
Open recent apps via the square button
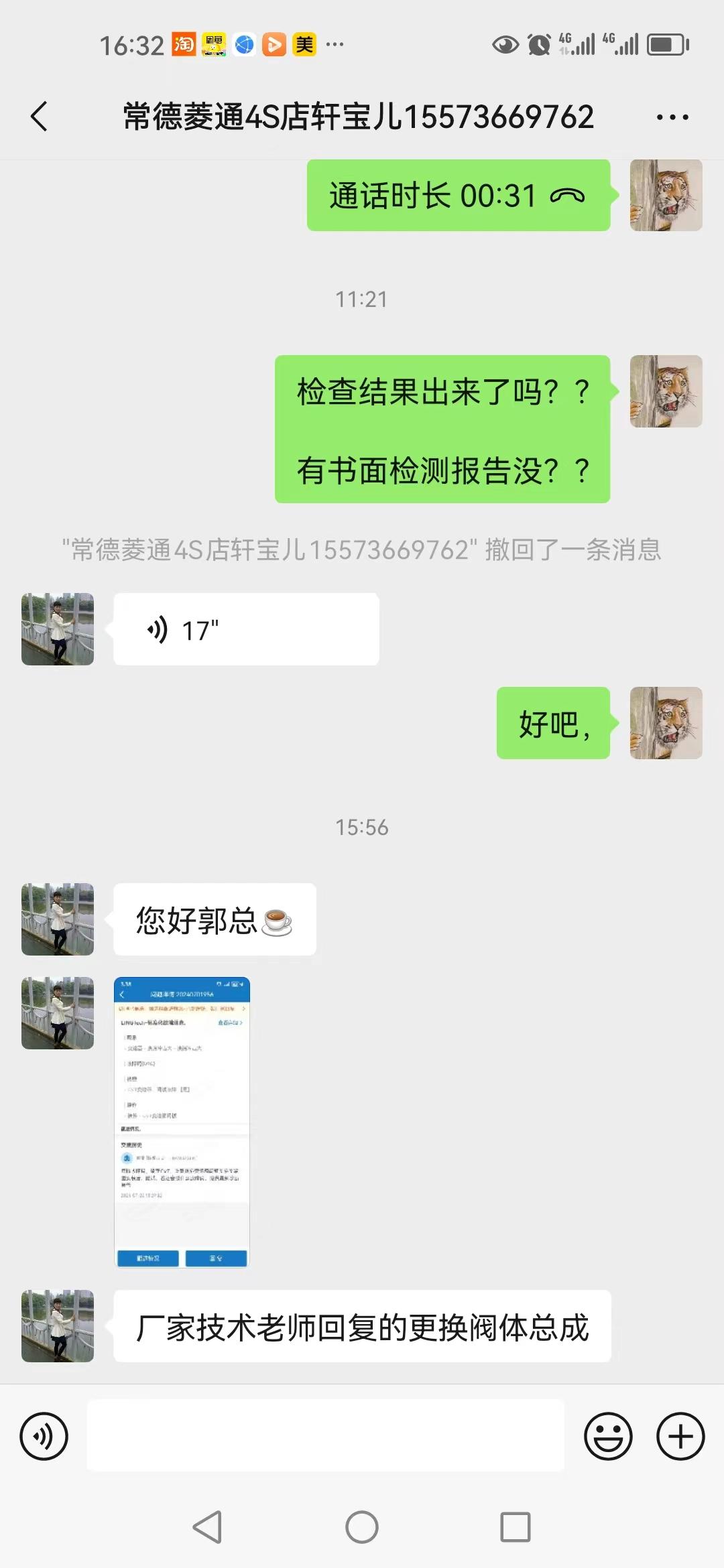(516, 1527)
